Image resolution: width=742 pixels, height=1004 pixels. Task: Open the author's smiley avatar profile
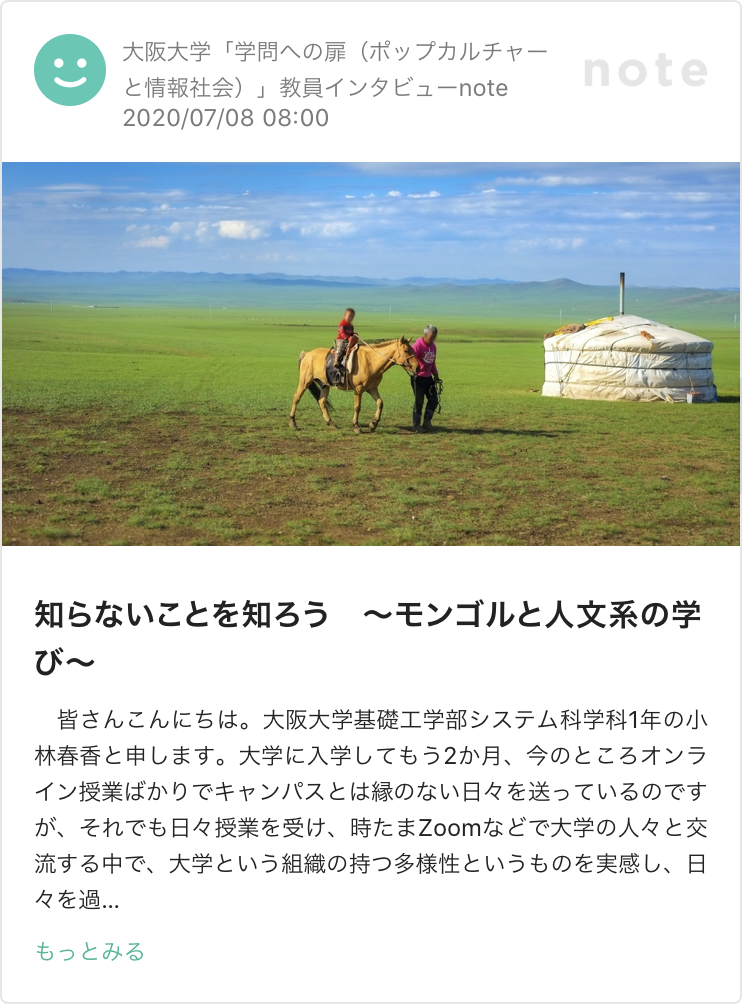tap(69, 70)
